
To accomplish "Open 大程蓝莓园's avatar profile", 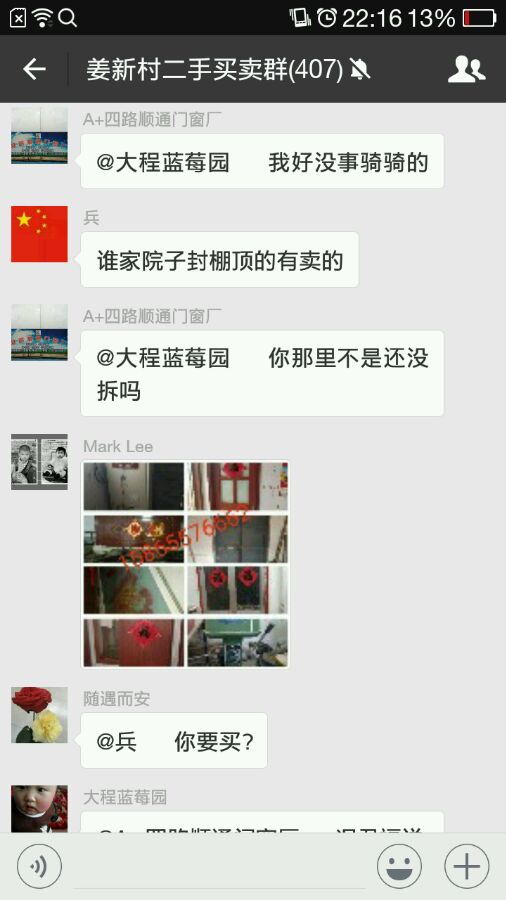I will (40, 809).
